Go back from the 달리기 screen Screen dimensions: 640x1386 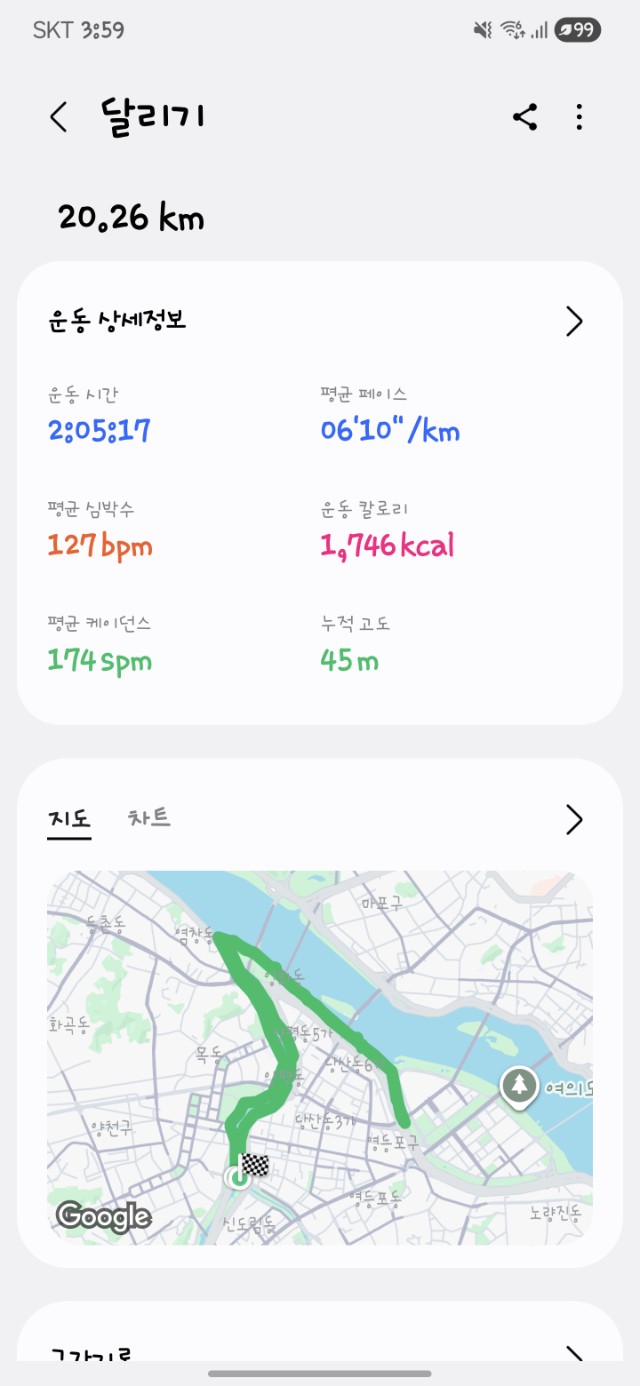tap(59, 117)
